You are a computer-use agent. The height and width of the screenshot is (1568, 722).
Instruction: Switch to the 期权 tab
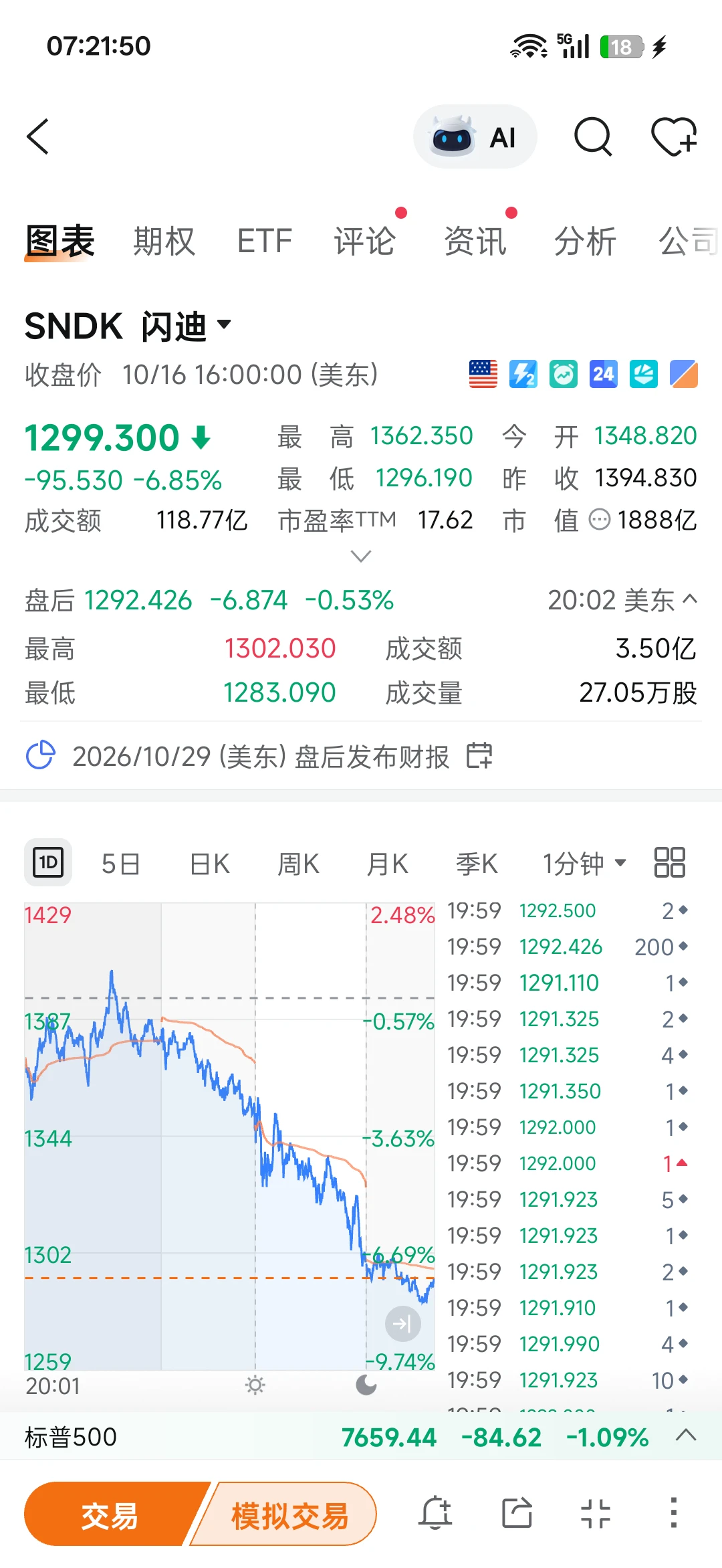(164, 241)
